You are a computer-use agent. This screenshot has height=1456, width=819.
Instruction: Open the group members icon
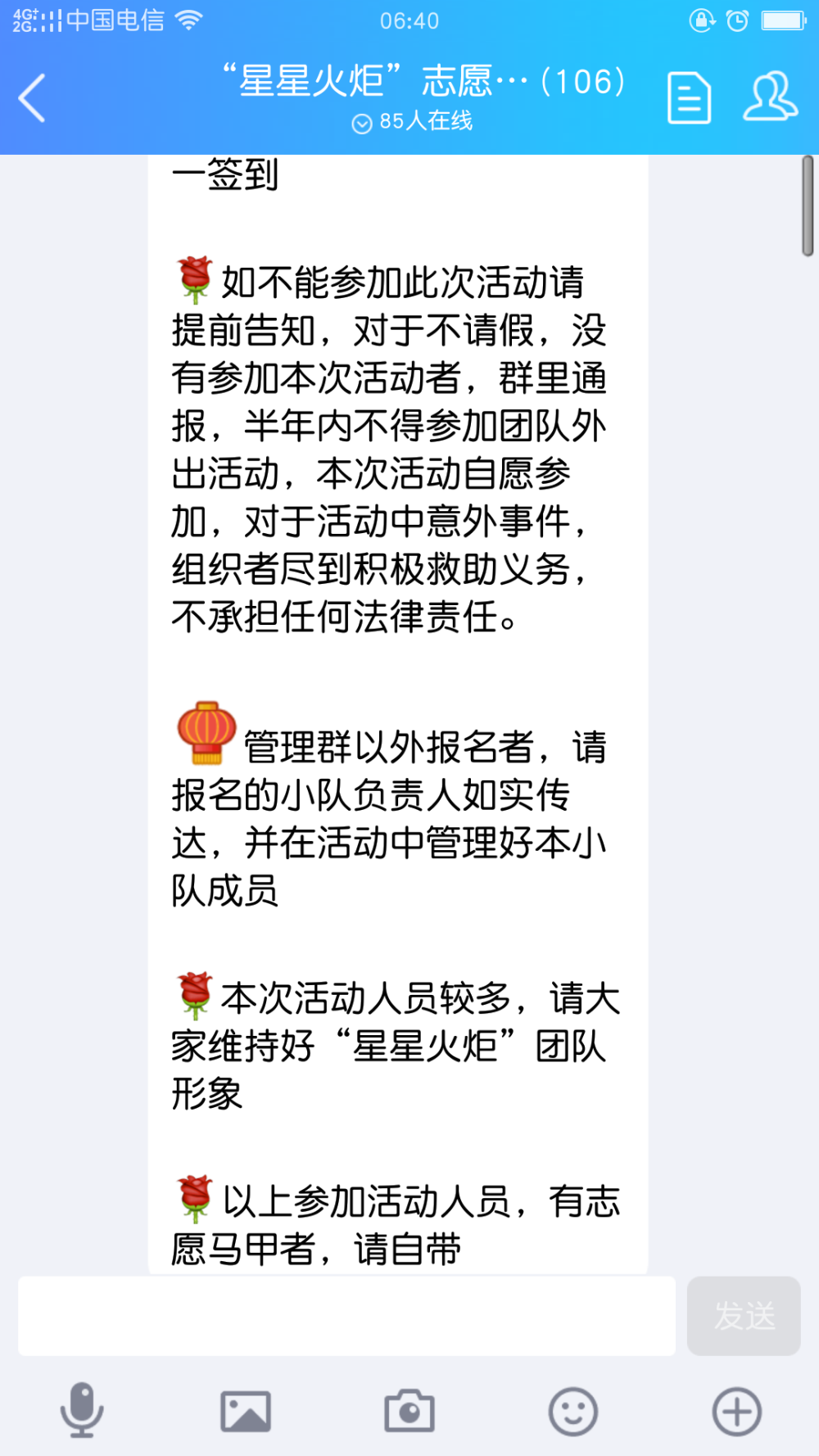click(x=770, y=97)
